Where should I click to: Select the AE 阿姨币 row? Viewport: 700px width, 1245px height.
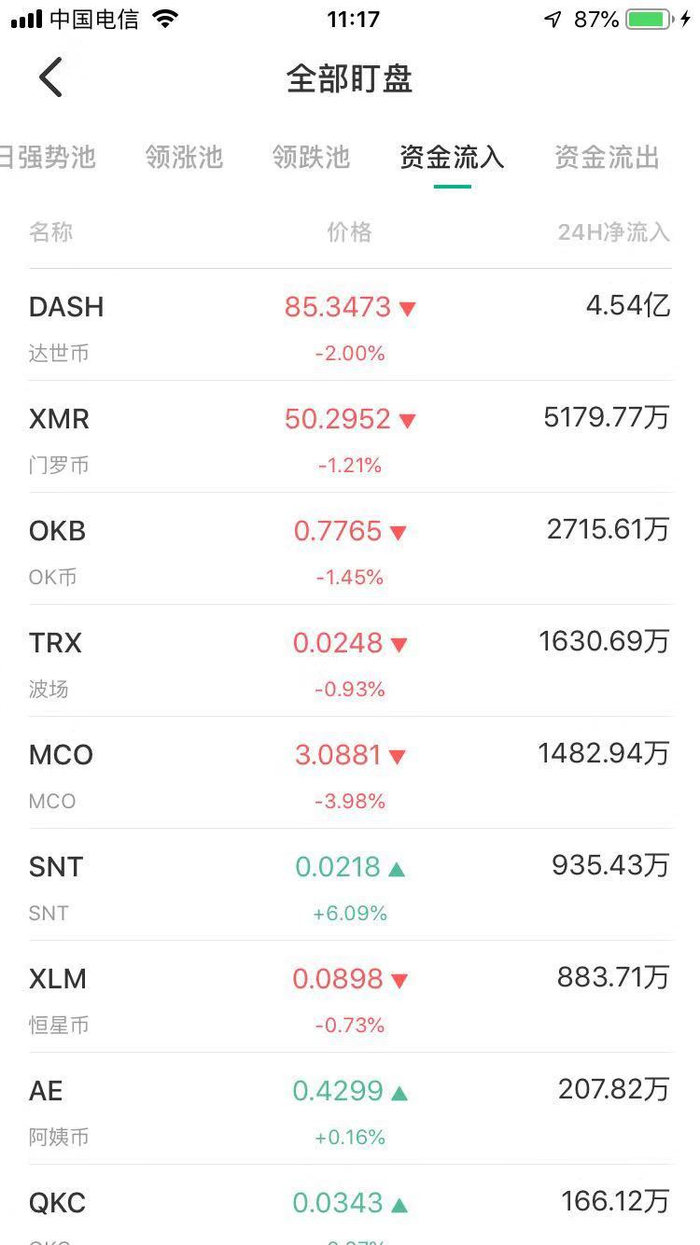[349, 1109]
